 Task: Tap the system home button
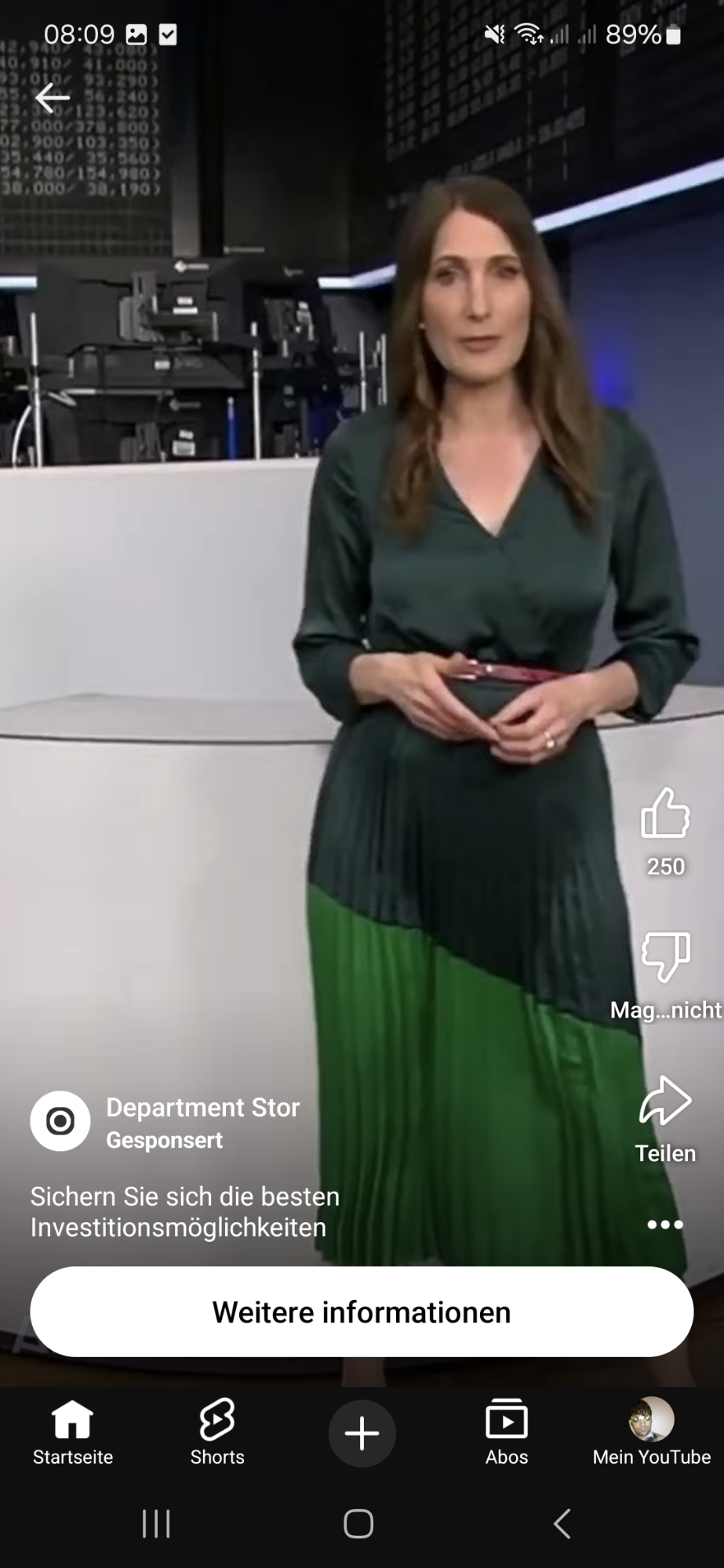click(358, 1524)
